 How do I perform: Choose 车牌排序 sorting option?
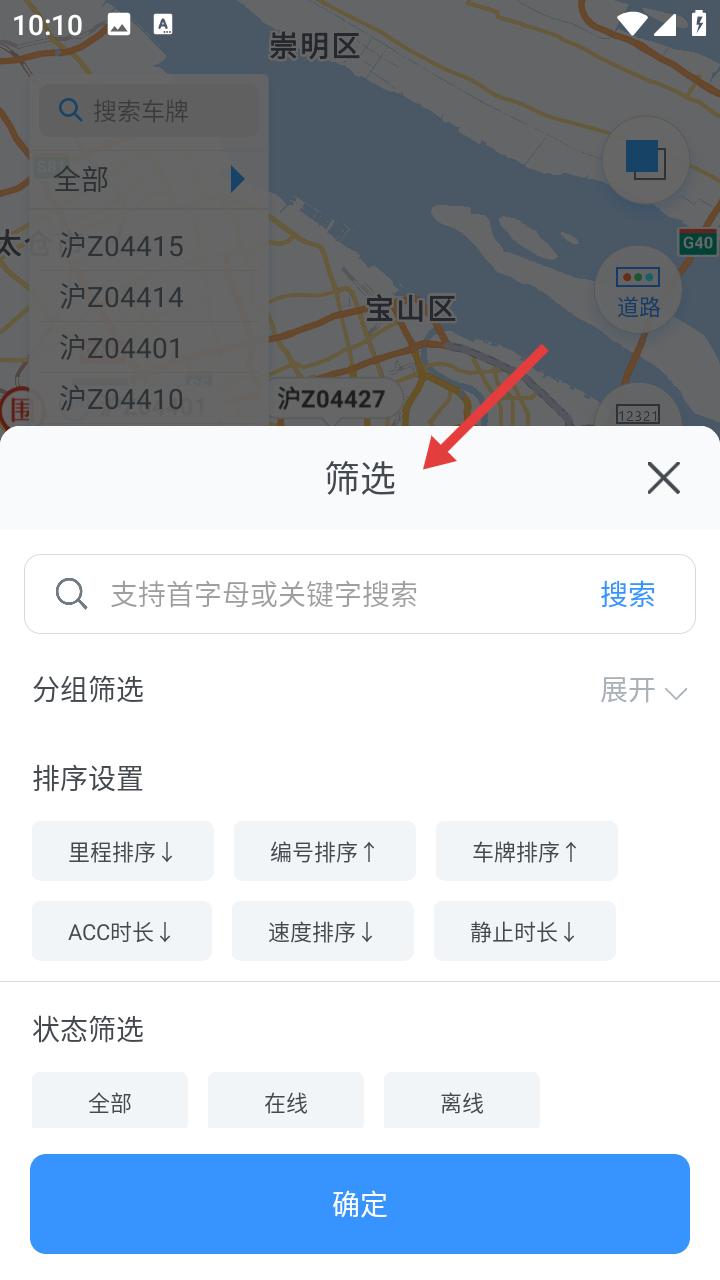pyautogui.click(x=526, y=852)
